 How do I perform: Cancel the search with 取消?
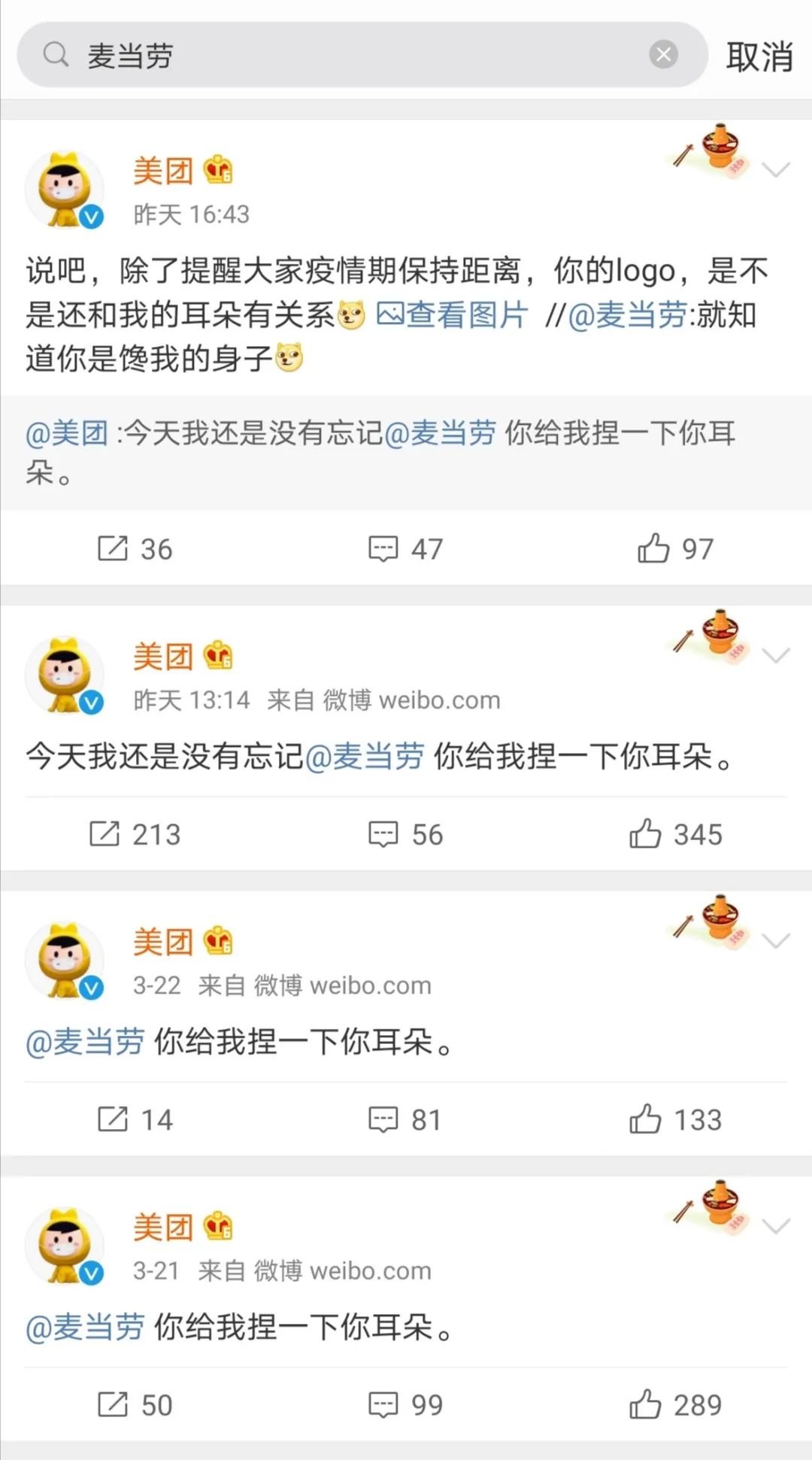pyautogui.click(x=759, y=56)
